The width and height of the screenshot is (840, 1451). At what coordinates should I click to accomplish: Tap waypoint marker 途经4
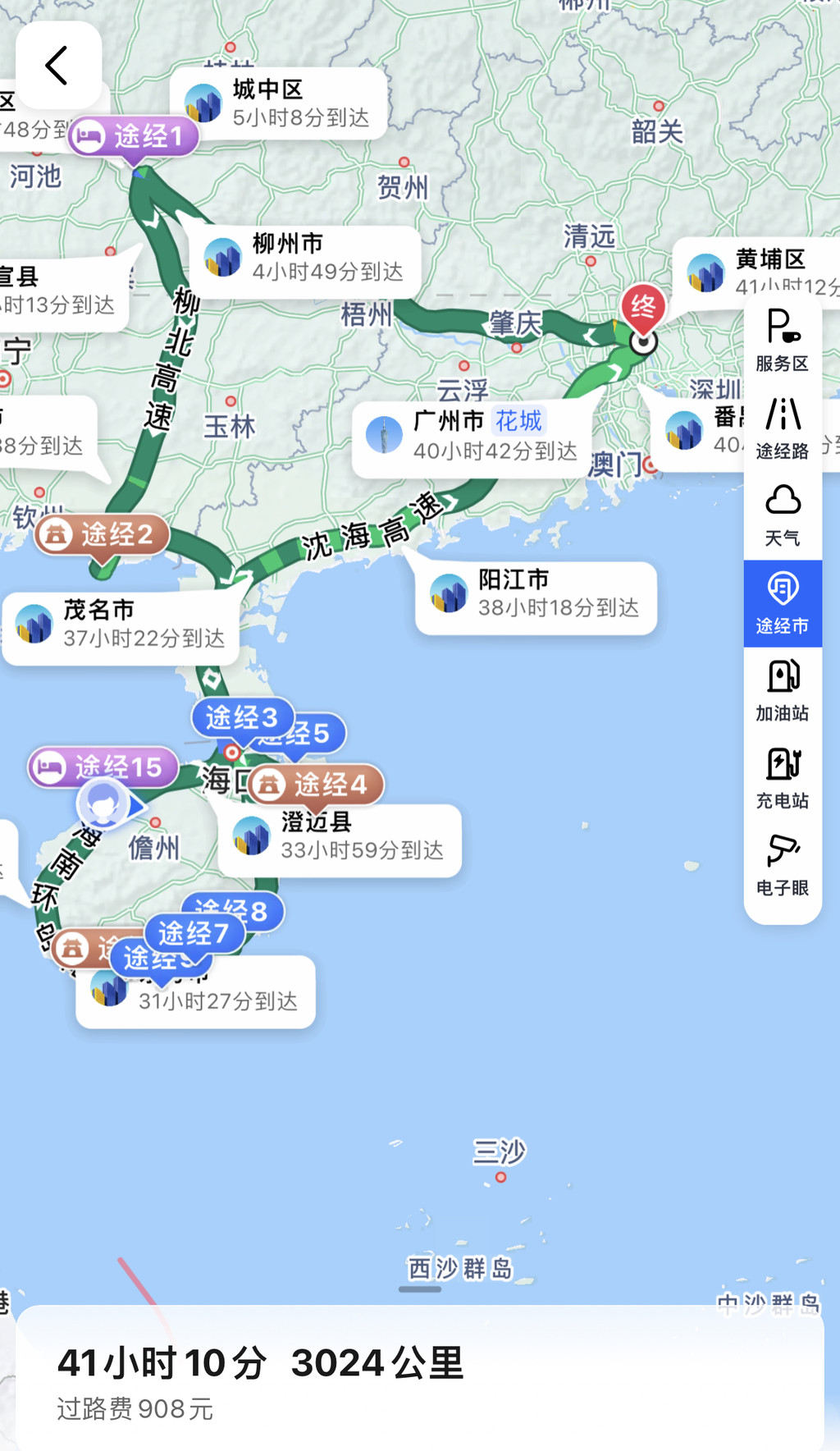[x=316, y=785]
